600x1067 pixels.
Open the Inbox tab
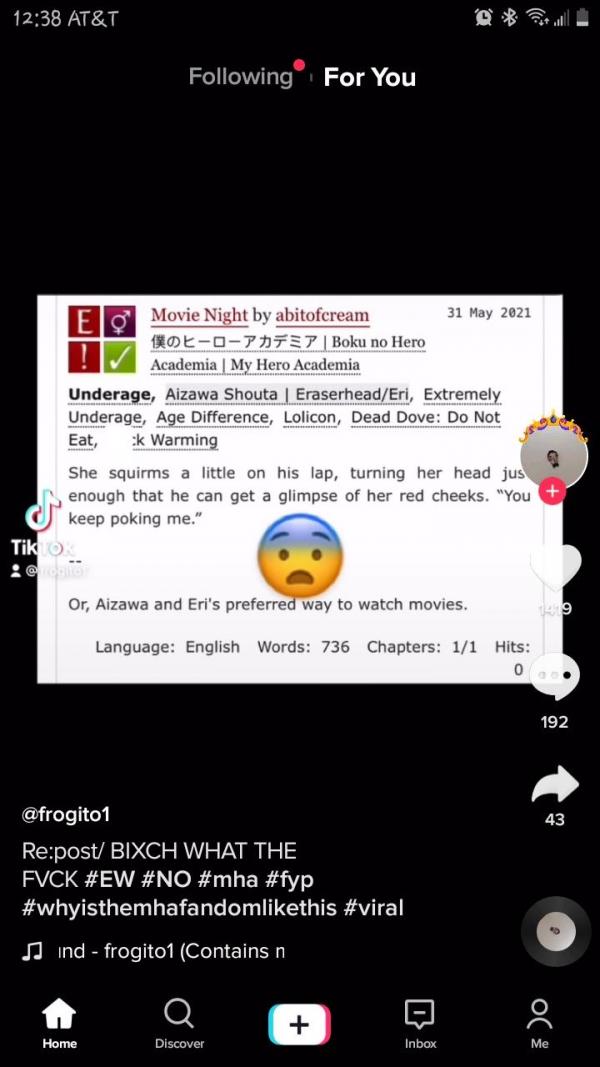coord(420,1024)
